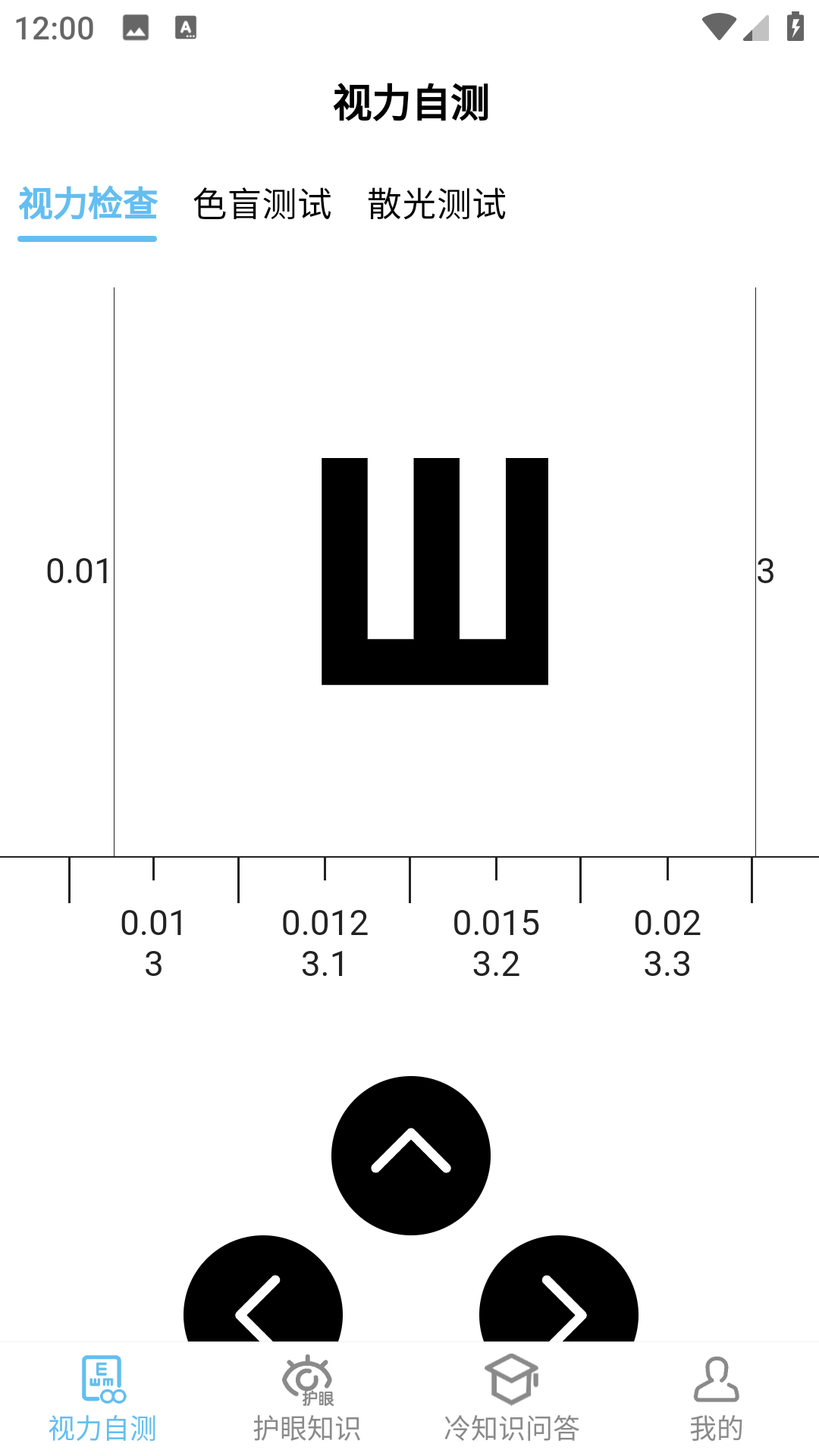
Task: Switch to the 色盲测试 tab
Action: tap(262, 205)
